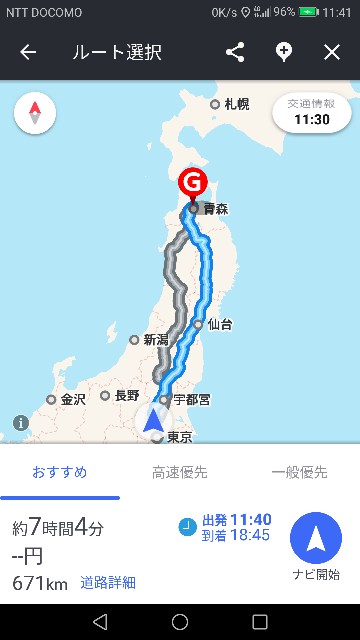The width and height of the screenshot is (360, 640).
Task: Tap the system home button
Action: [x=180, y=622]
